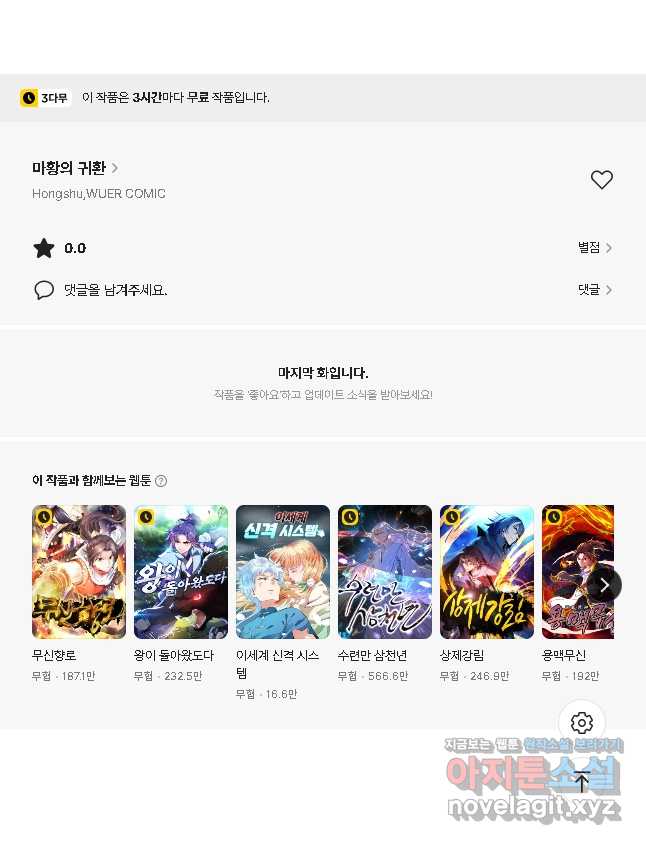Open the 왕이 돌아왔도다 webtoon card

[181, 572]
